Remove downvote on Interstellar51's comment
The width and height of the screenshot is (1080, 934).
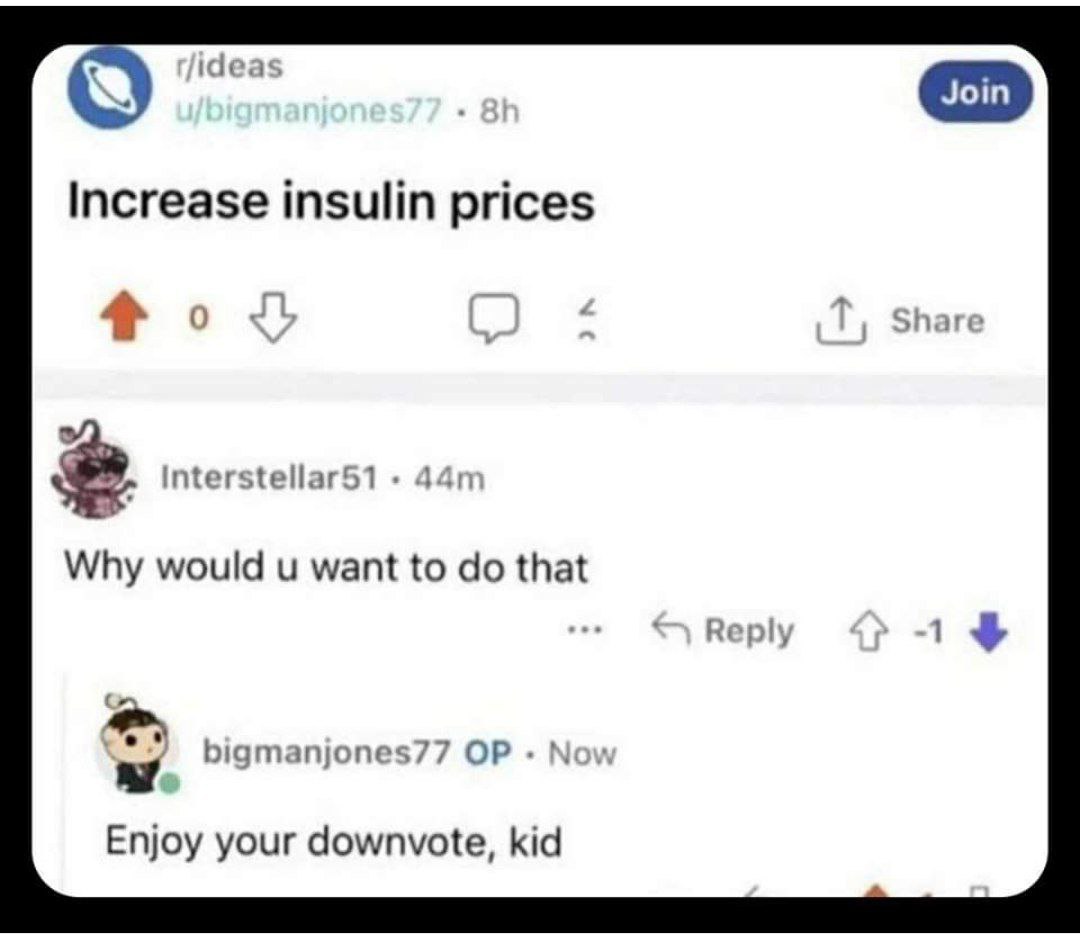[991, 632]
